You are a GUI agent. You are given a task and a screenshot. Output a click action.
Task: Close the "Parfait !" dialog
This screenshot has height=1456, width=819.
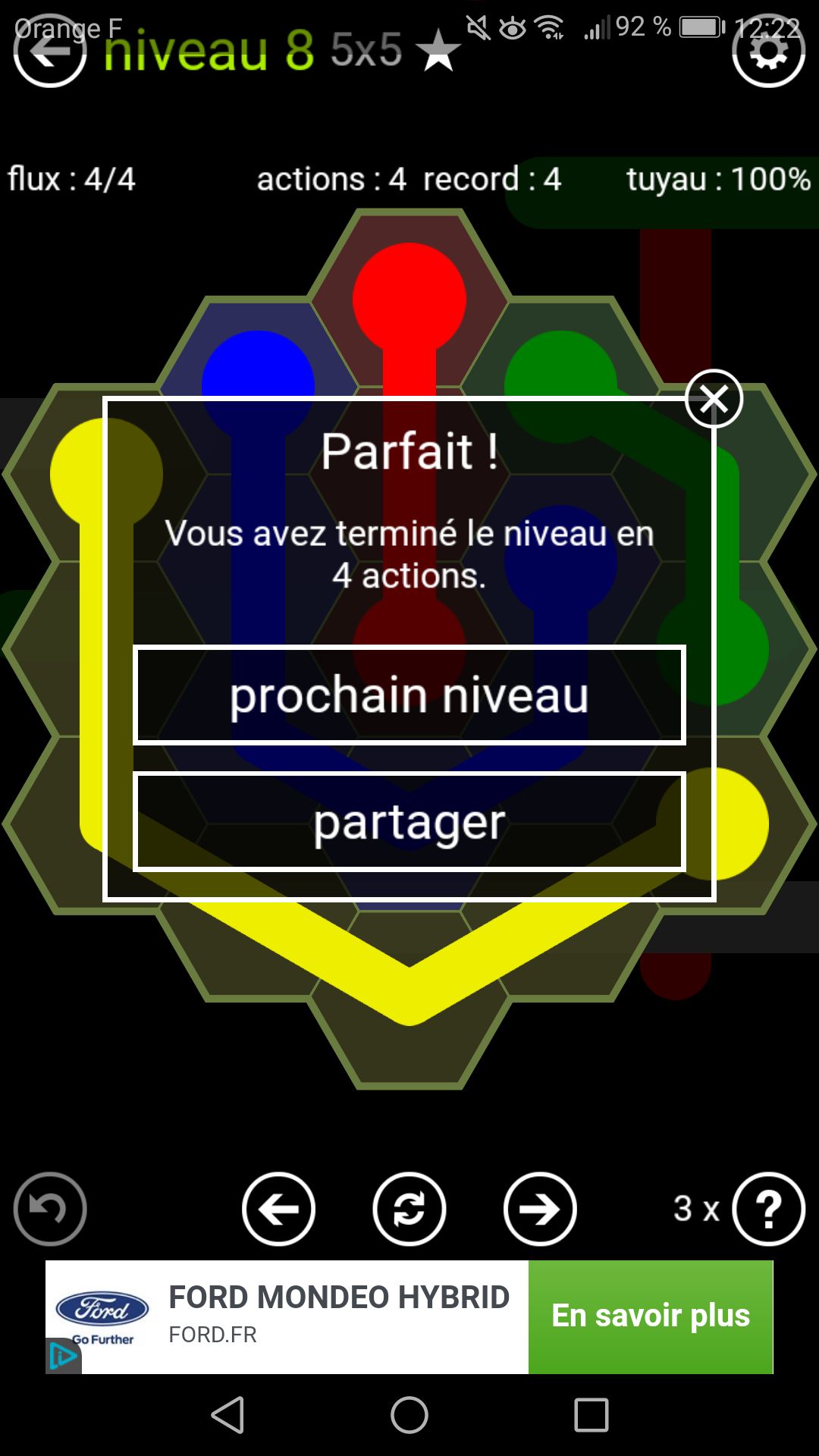click(713, 399)
